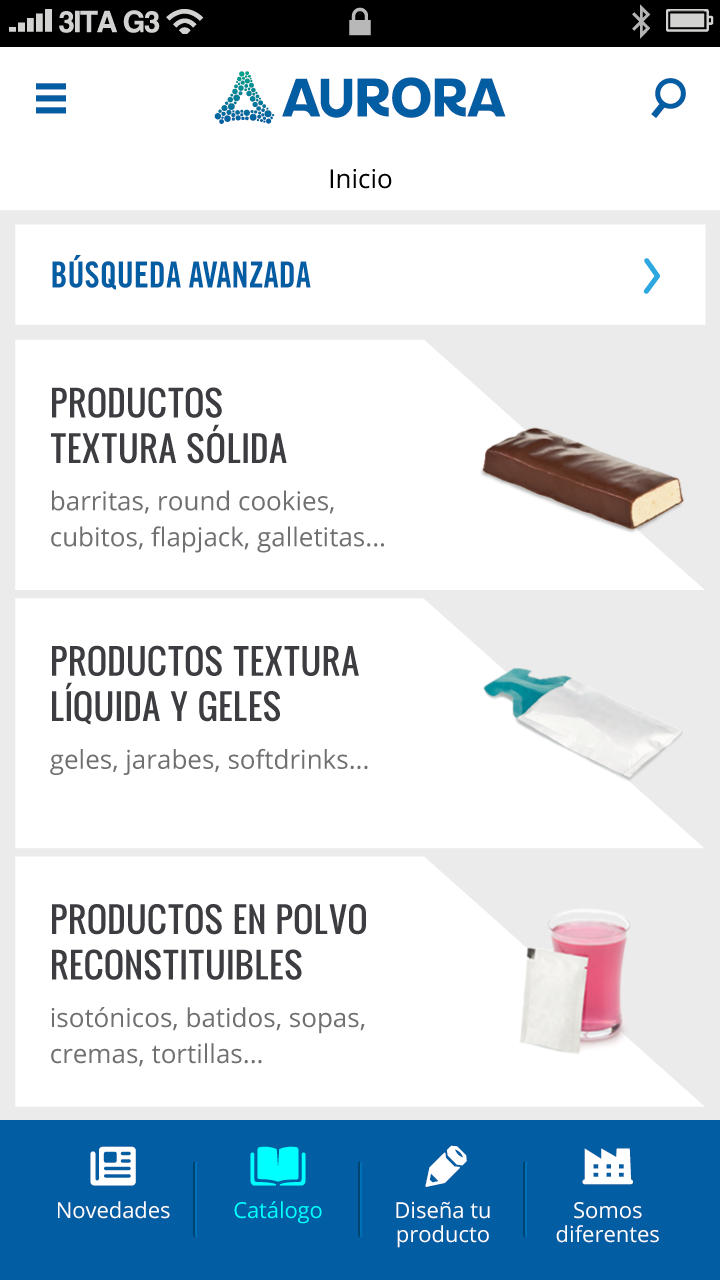
Task: Tap the search magnifier icon
Action: pyautogui.click(x=668, y=99)
